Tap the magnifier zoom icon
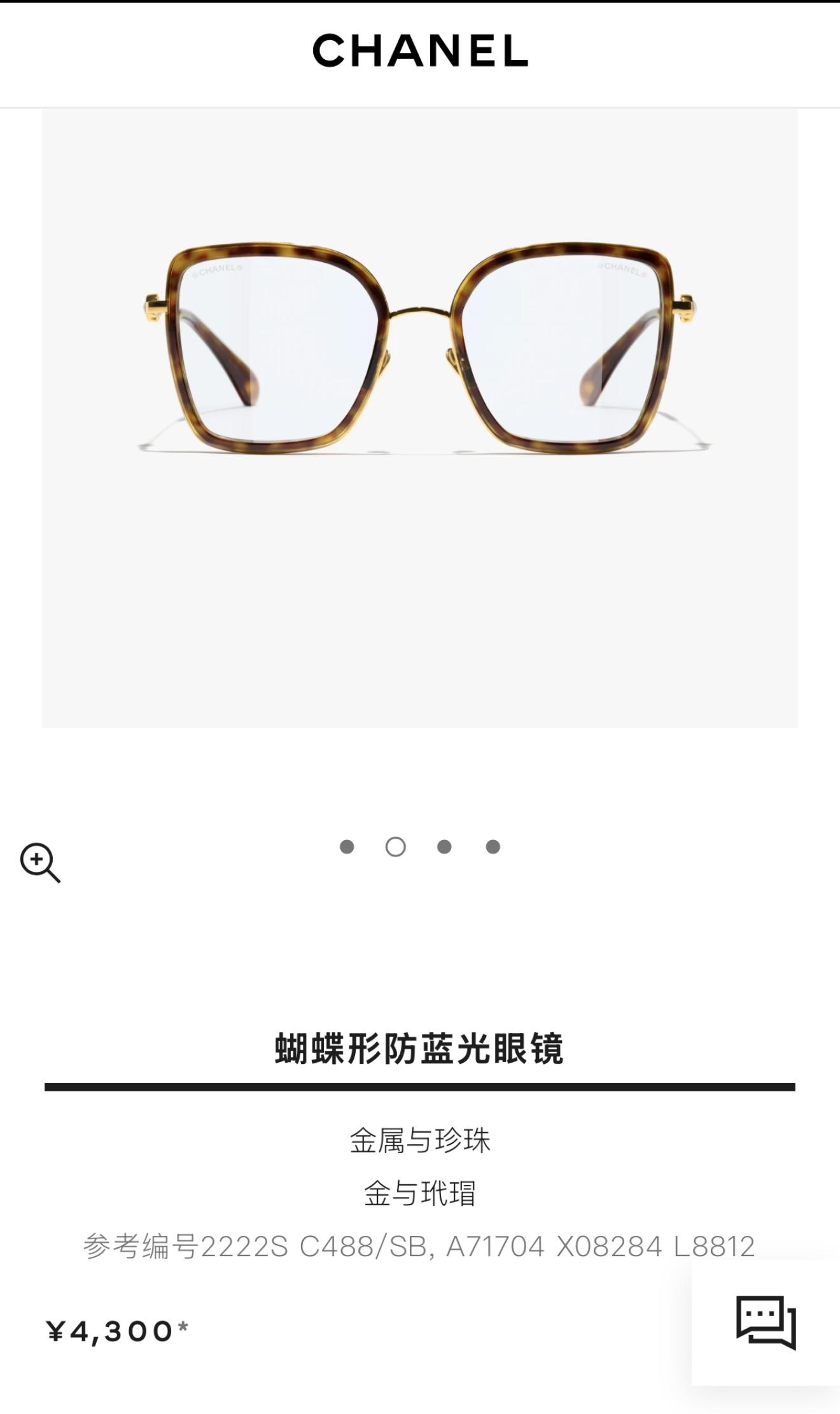Image resolution: width=840 pixels, height=1414 pixels. pyautogui.click(x=39, y=862)
